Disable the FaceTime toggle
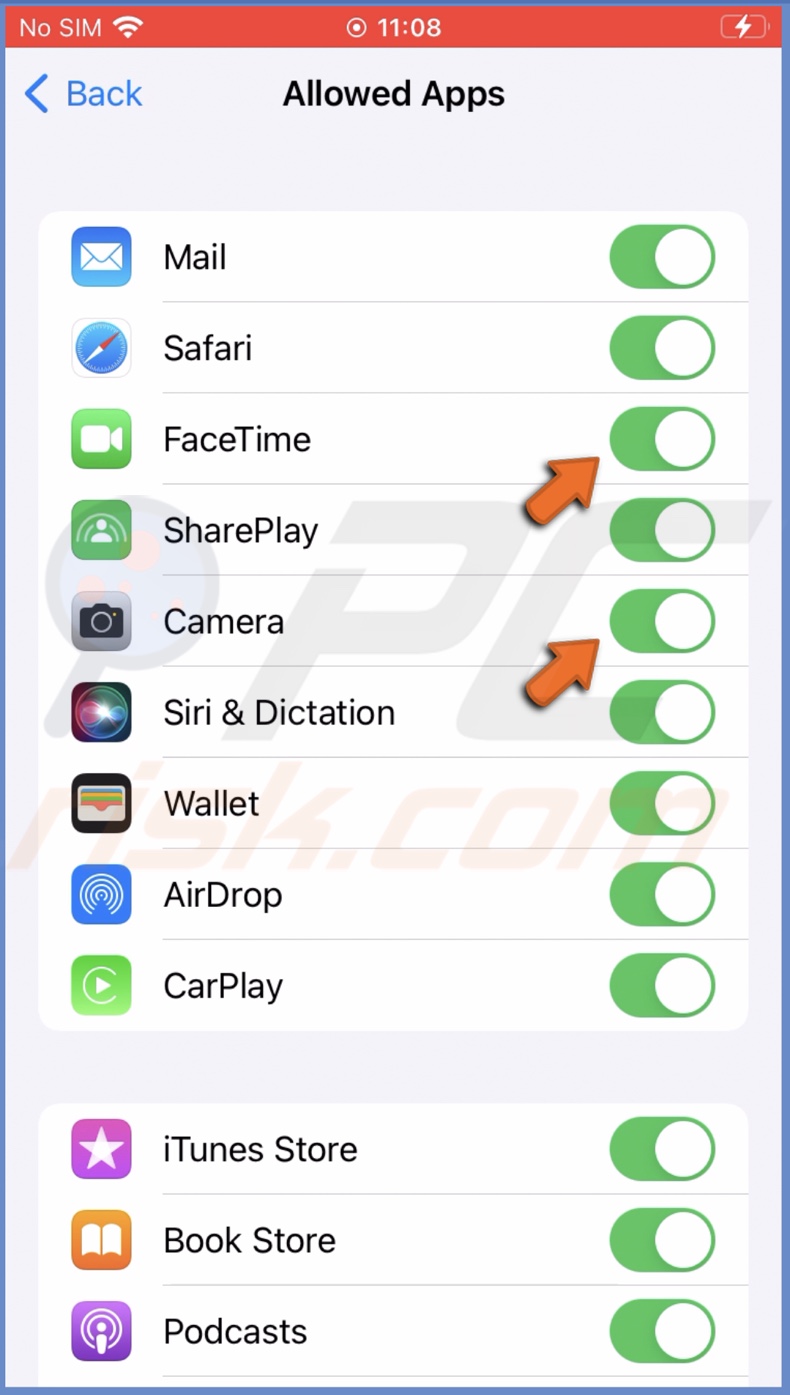 (x=662, y=439)
